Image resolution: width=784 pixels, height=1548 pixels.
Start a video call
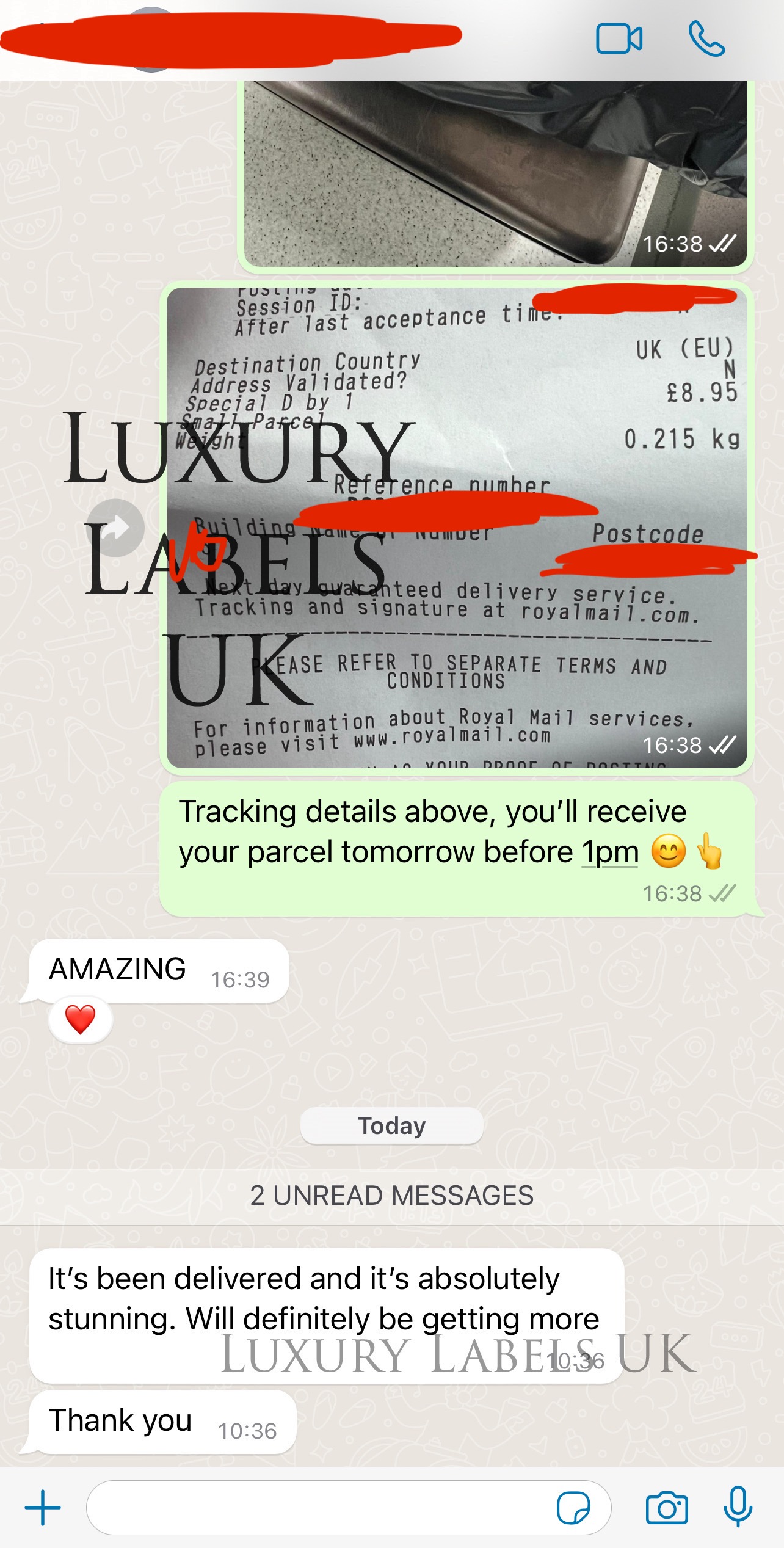(619, 39)
